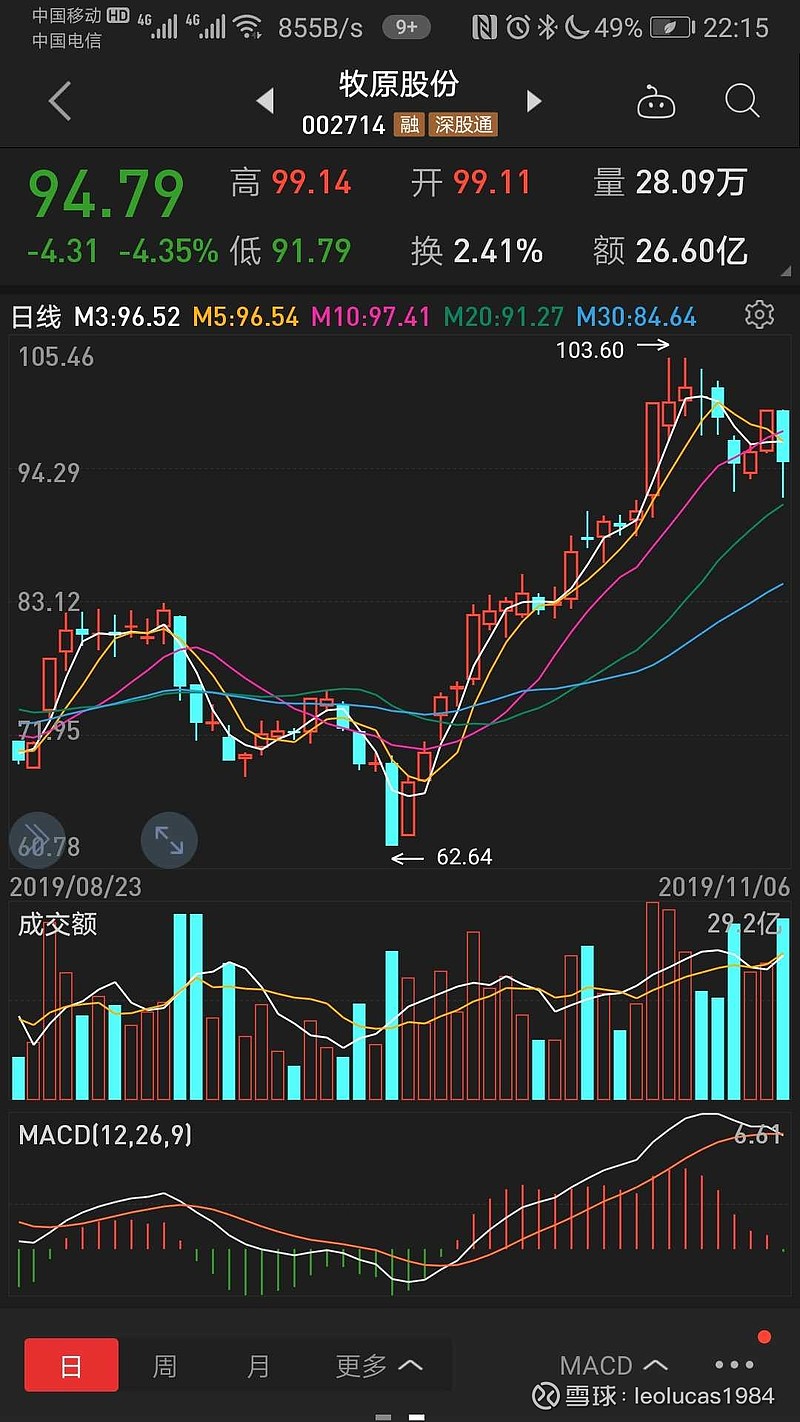Tap the 深股通 badge
The height and width of the screenshot is (1422, 800).
tap(464, 124)
